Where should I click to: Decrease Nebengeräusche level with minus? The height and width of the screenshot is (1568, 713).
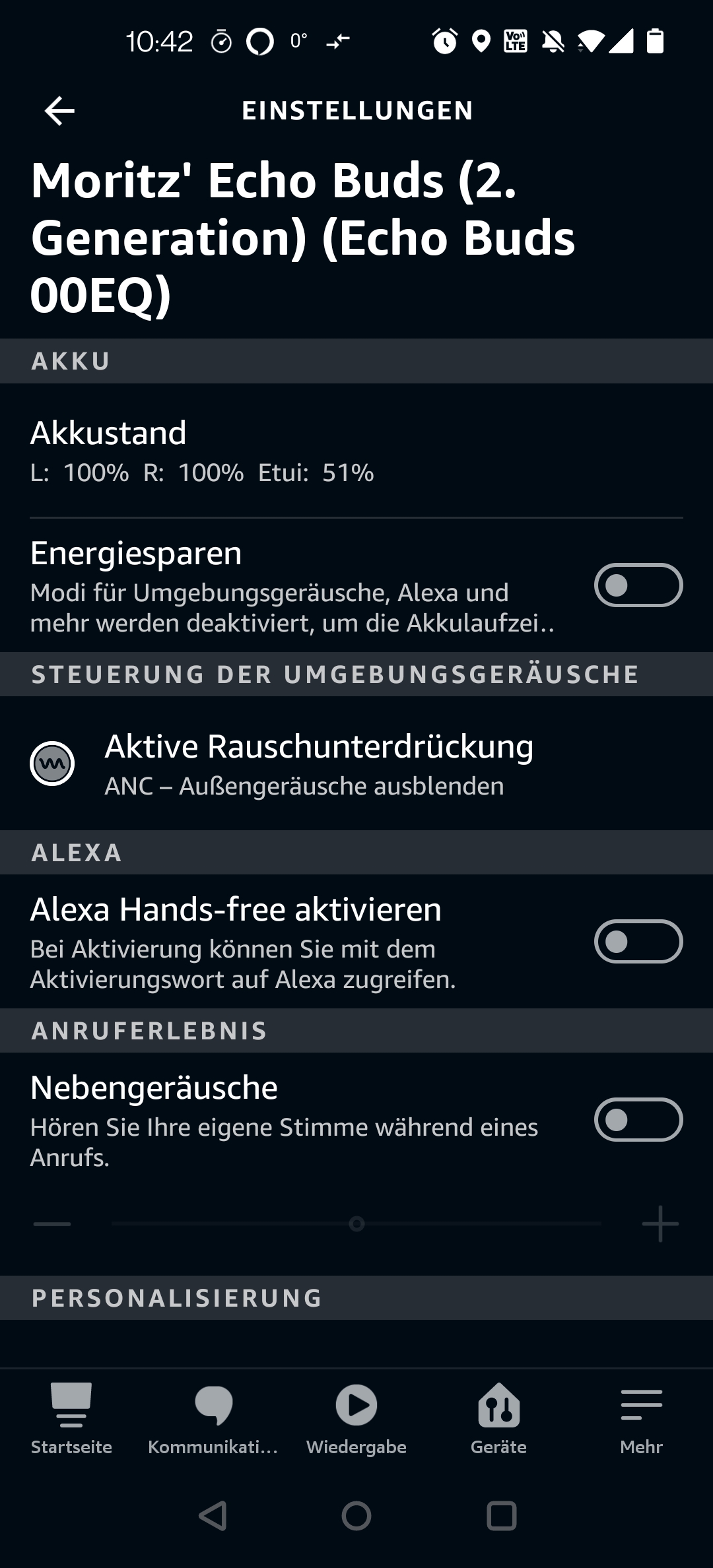tap(52, 1224)
